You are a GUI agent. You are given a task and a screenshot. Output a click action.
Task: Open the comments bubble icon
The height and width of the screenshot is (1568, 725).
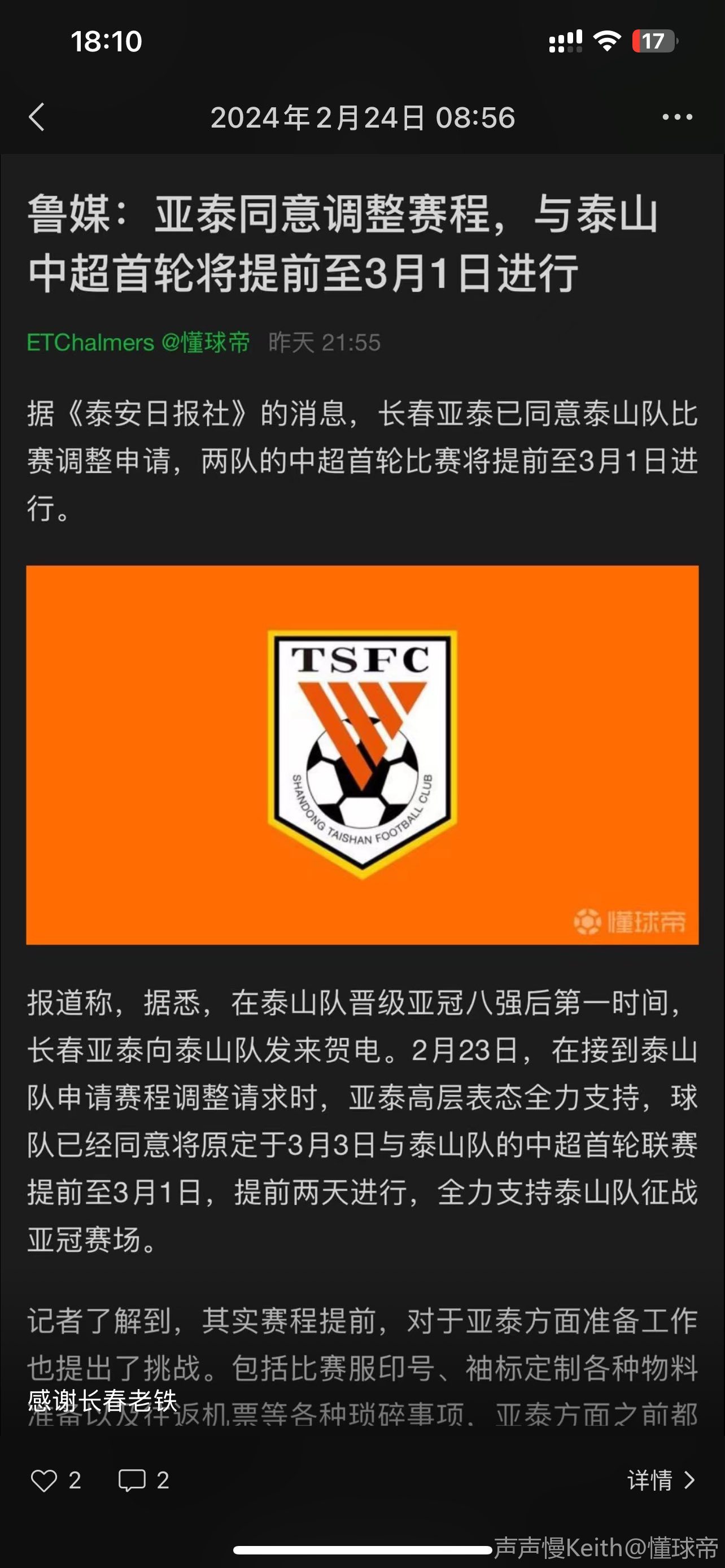pos(132,1481)
